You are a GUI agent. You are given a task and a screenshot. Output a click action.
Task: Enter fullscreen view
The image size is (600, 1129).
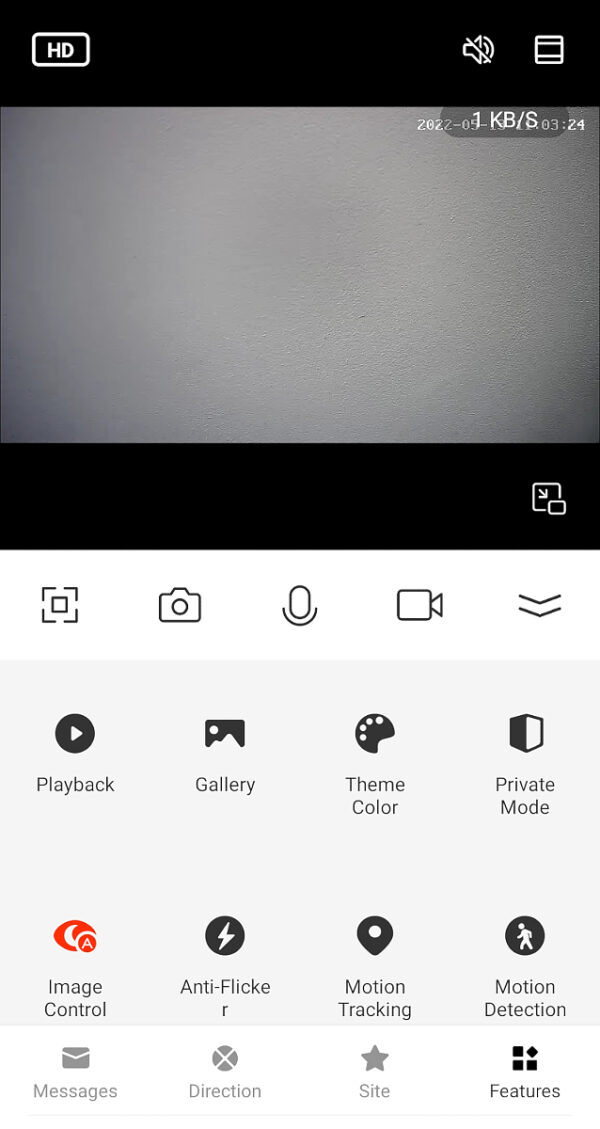[x=60, y=605]
